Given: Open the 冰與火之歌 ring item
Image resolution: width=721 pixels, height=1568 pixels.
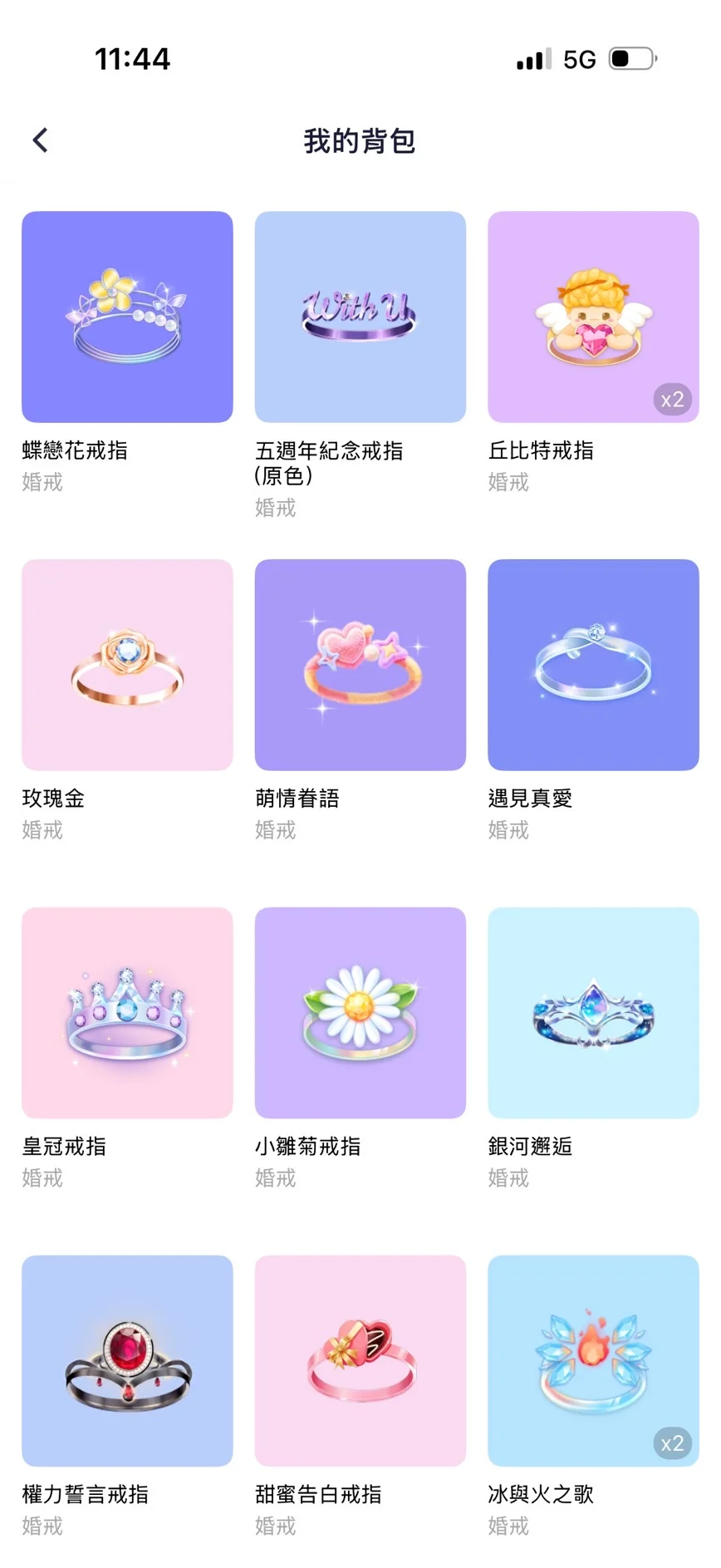Looking at the screenshot, I should (x=592, y=1360).
